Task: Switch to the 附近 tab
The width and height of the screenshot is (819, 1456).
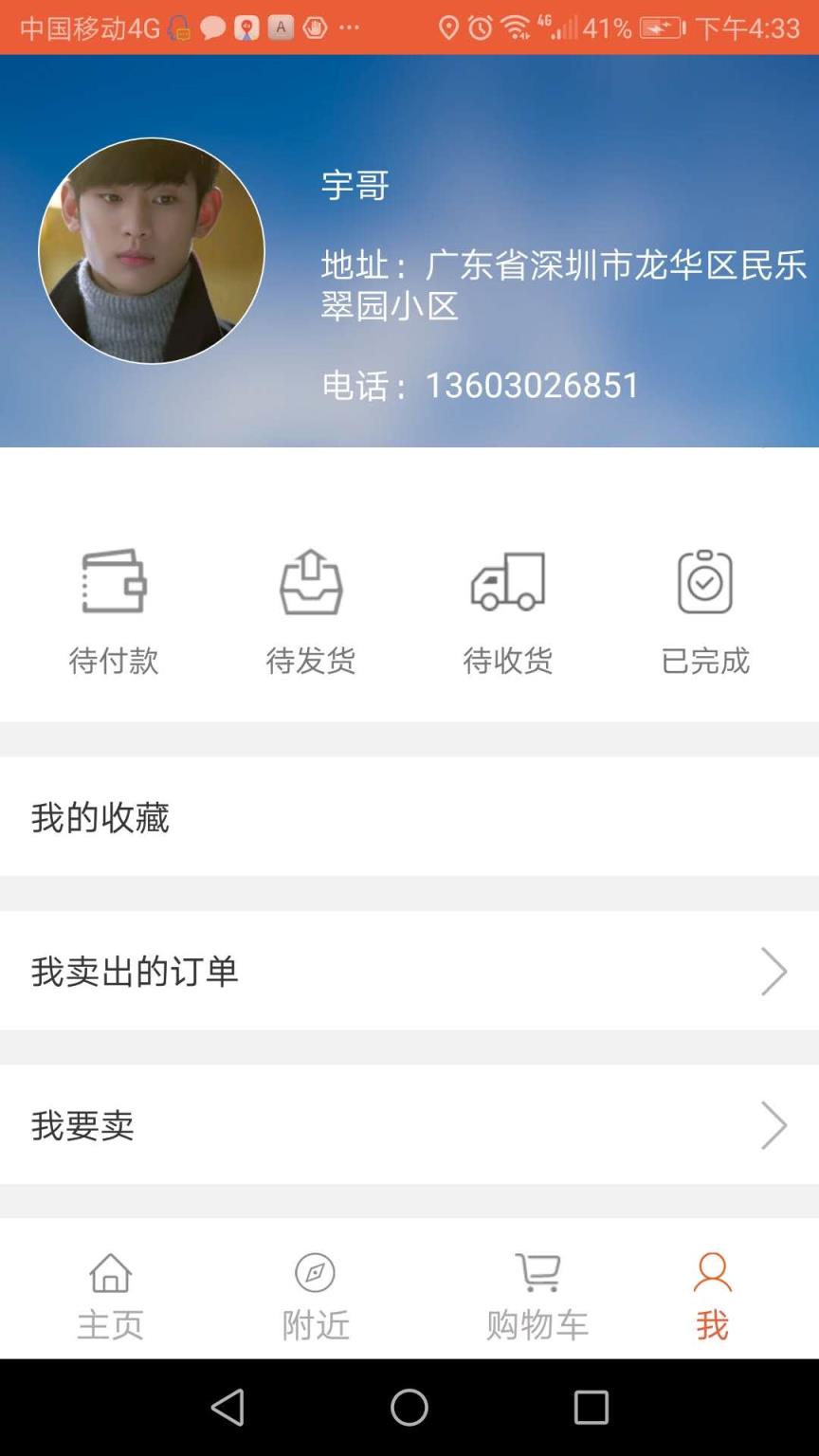Action: pyautogui.click(x=315, y=1294)
